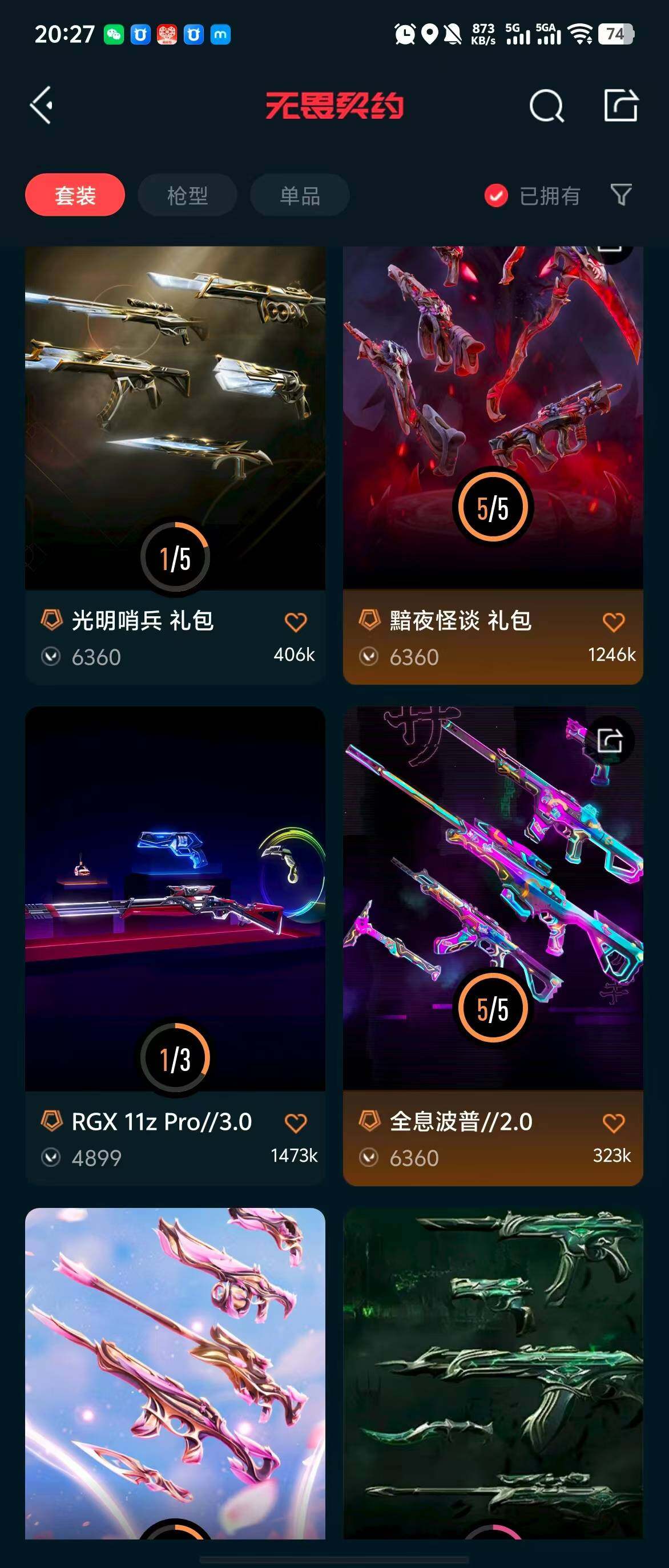
Task: Switch to the 枪型 tab
Action: tap(187, 195)
